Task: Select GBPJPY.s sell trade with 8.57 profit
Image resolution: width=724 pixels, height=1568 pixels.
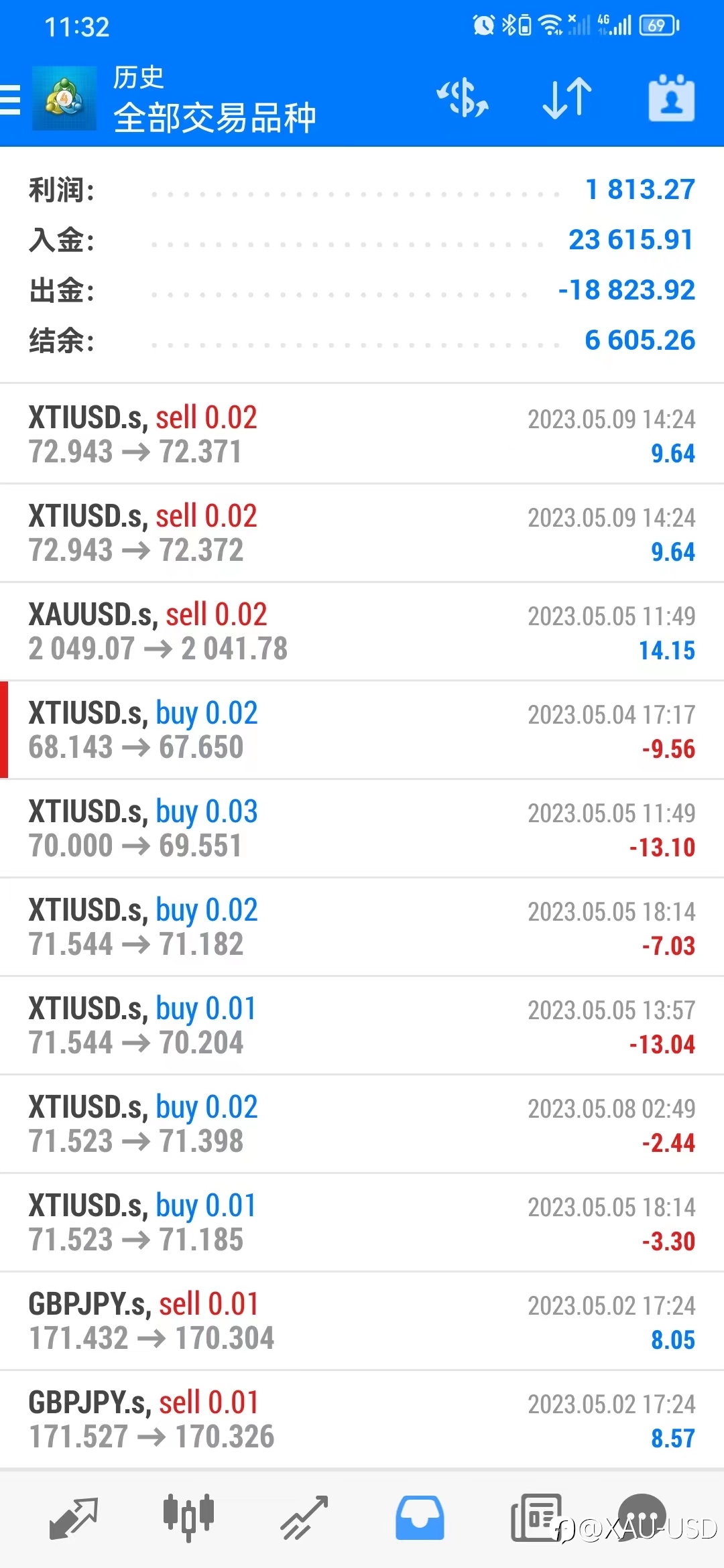Action: point(362,1419)
